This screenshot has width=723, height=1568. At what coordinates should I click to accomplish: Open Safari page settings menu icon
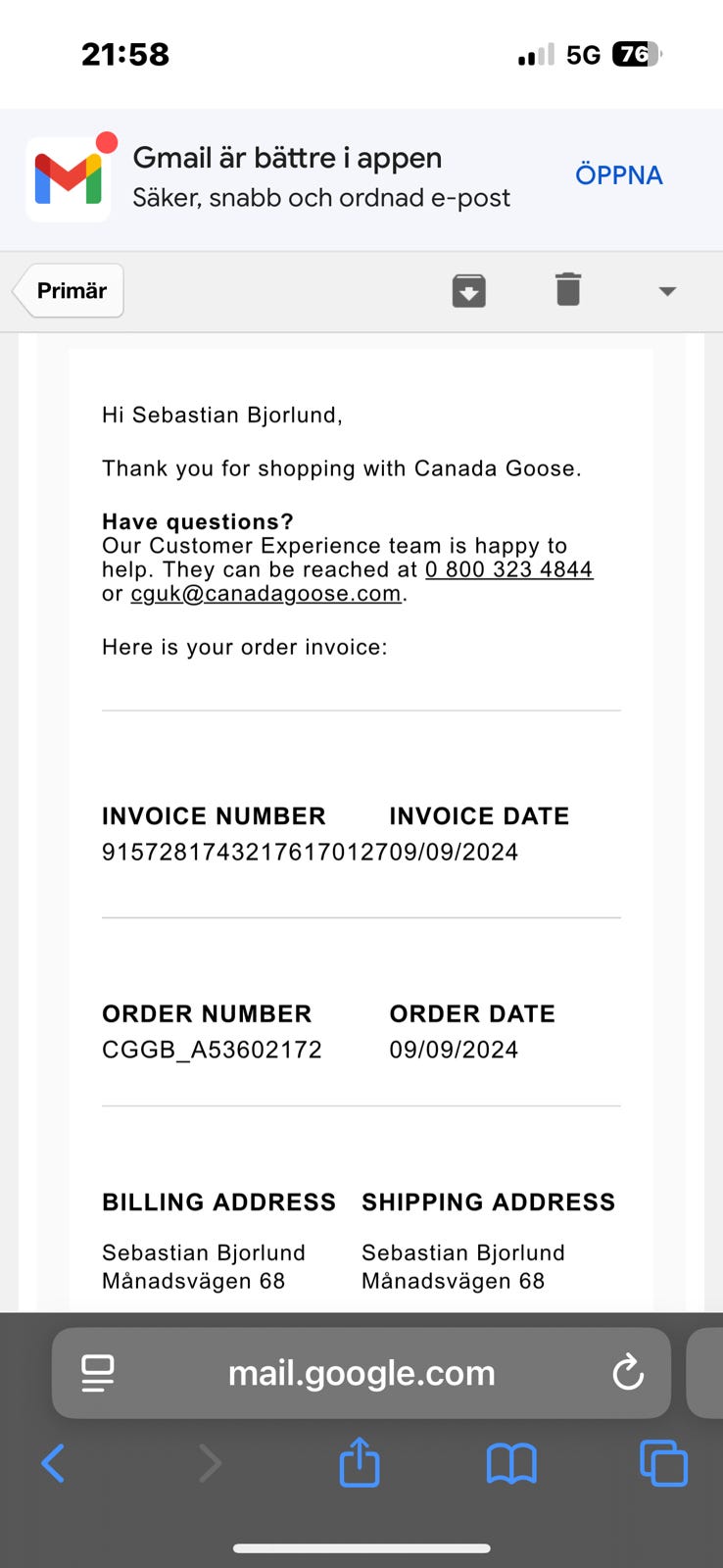[97, 1373]
